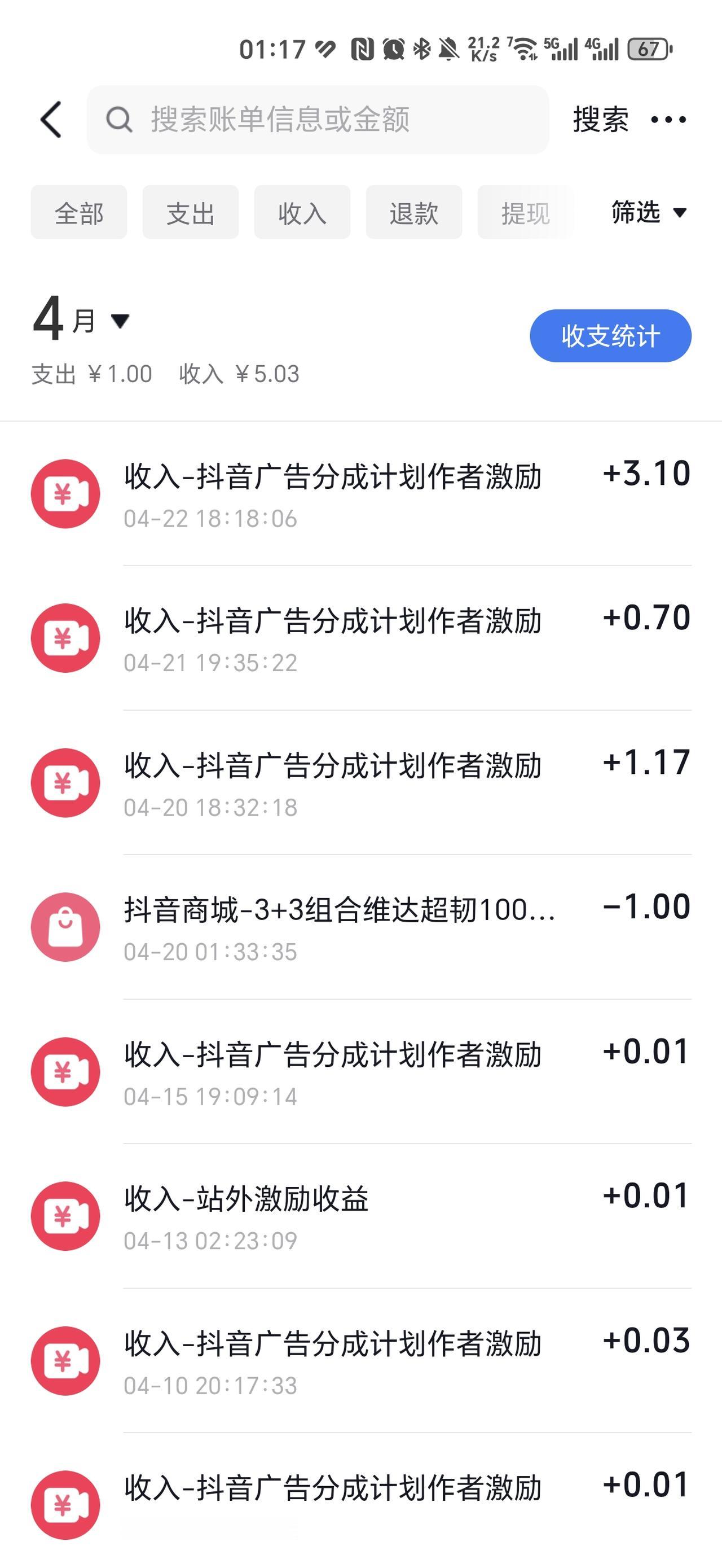This screenshot has height=1568, width=722.
Task: Tap the bill search field
Action: tap(318, 119)
